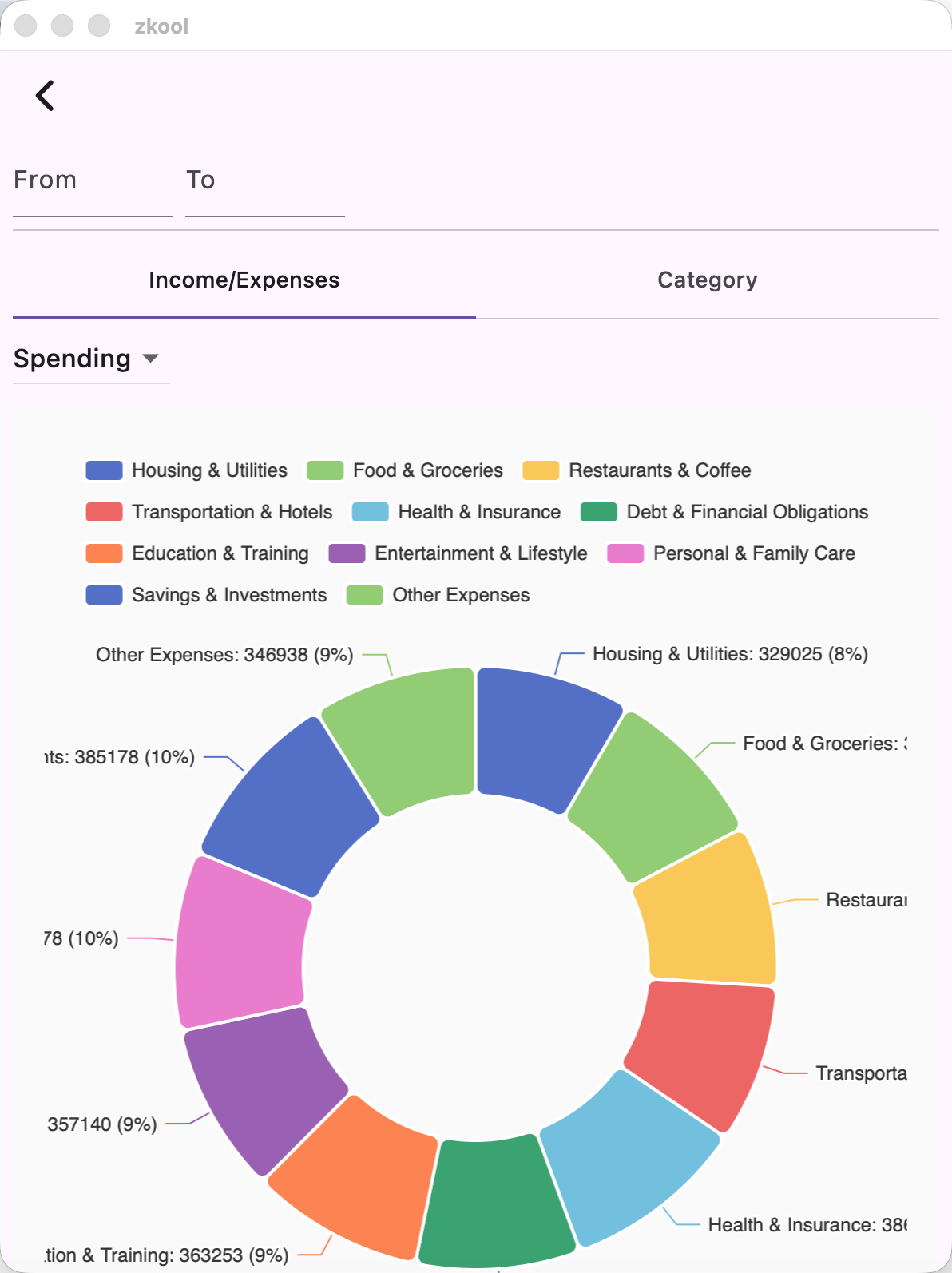Toggle Health & Insurance legend item
Image resolution: width=952 pixels, height=1273 pixels.
(x=456, y=512)
